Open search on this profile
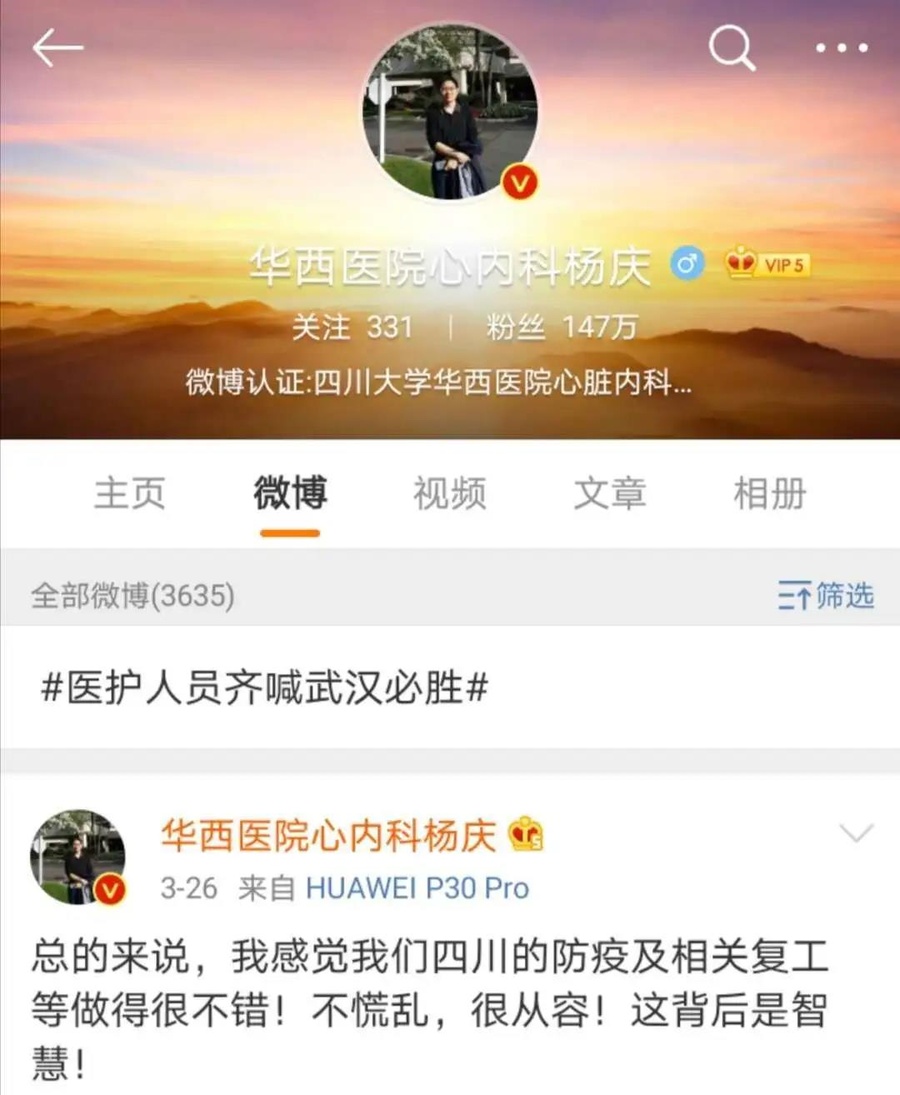Viewport: 900px width, 1095px height. click(732, 47)
